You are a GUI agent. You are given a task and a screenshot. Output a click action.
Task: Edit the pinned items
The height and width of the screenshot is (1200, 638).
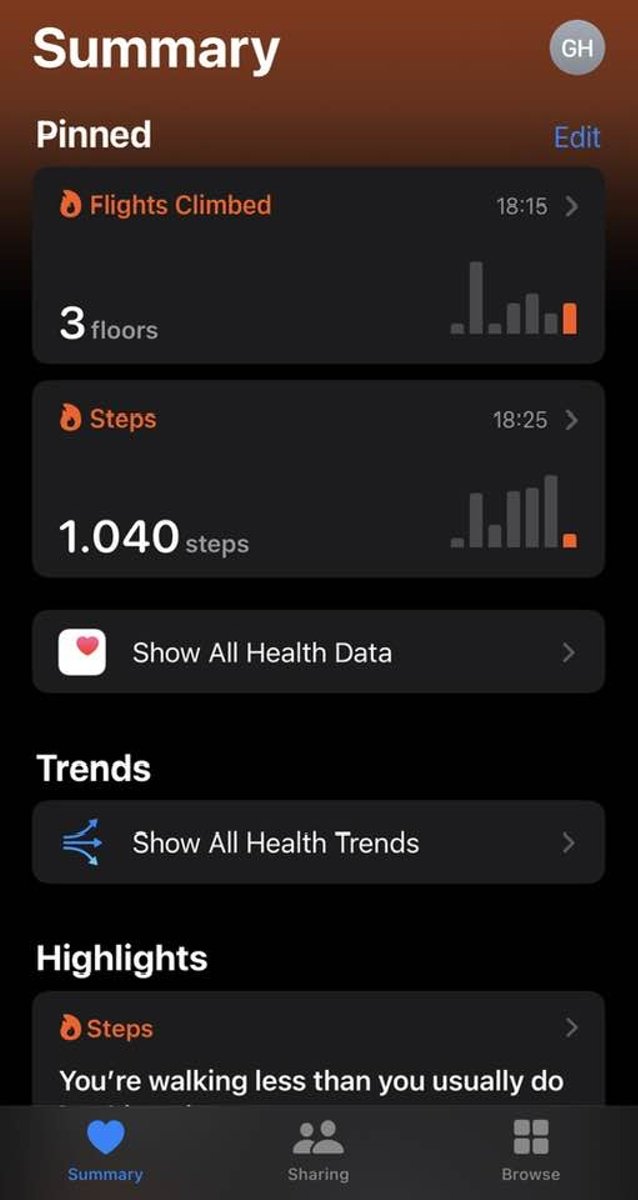[577, 137]
